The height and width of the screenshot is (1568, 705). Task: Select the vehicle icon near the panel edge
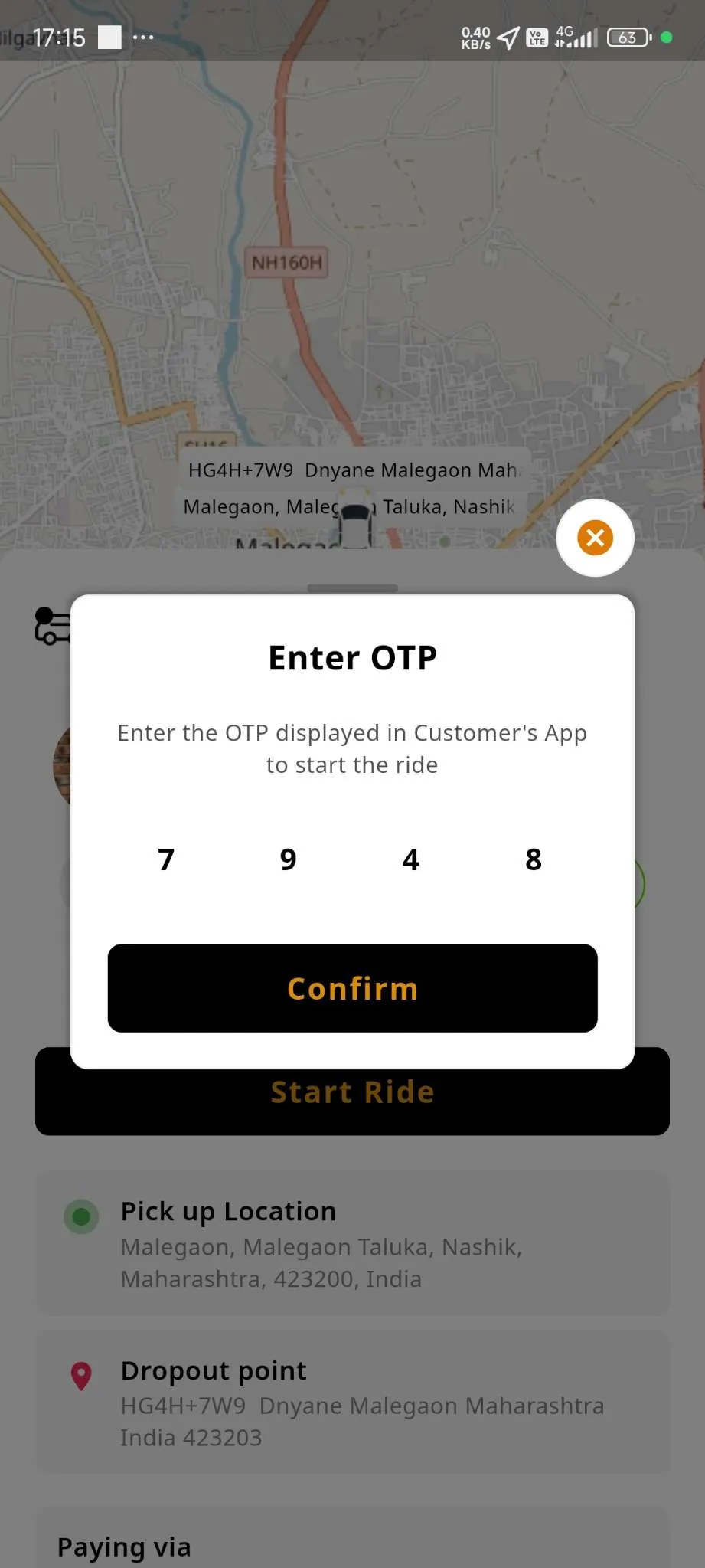coord(52,624)
